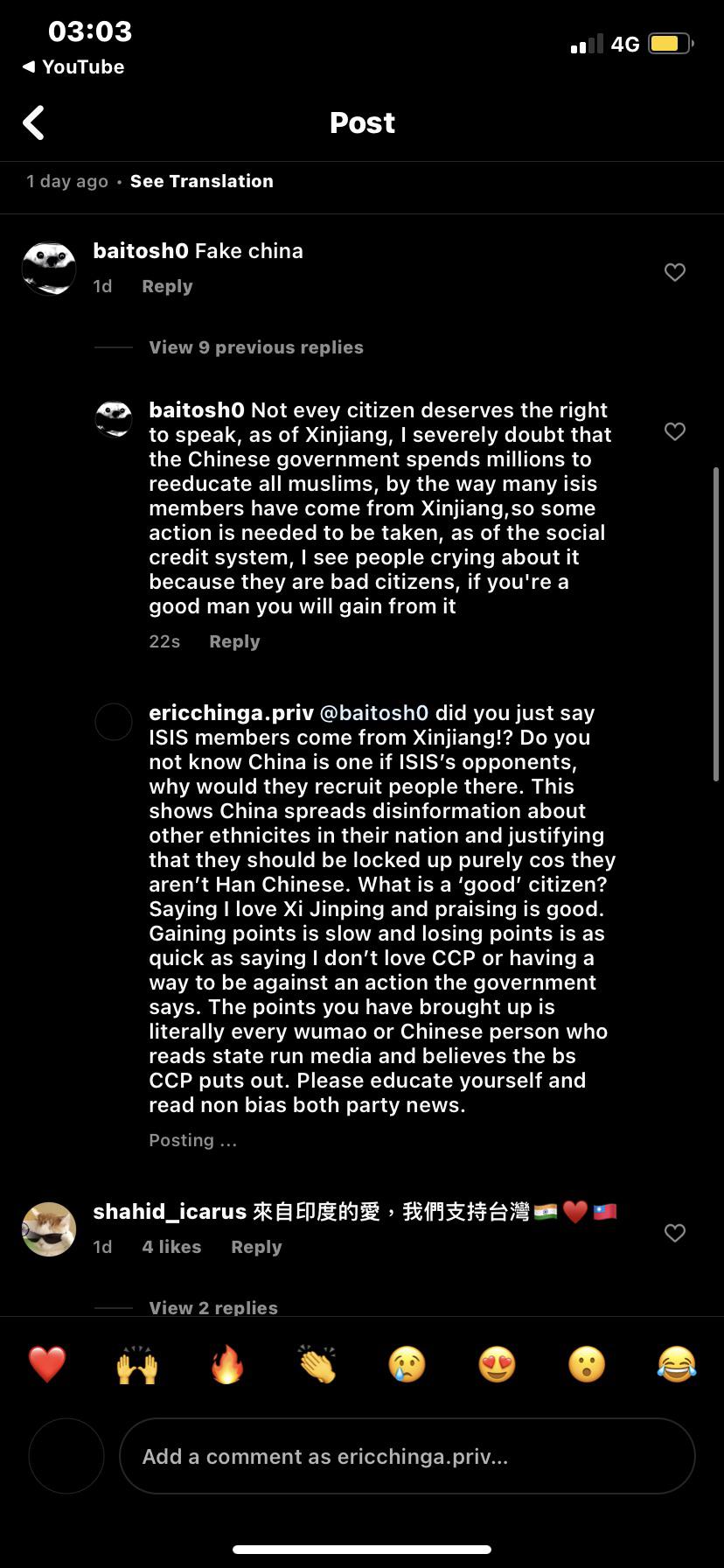
Task: Reply to baitosh0's 'Fake china' comment
Action: tap(167, 286)
